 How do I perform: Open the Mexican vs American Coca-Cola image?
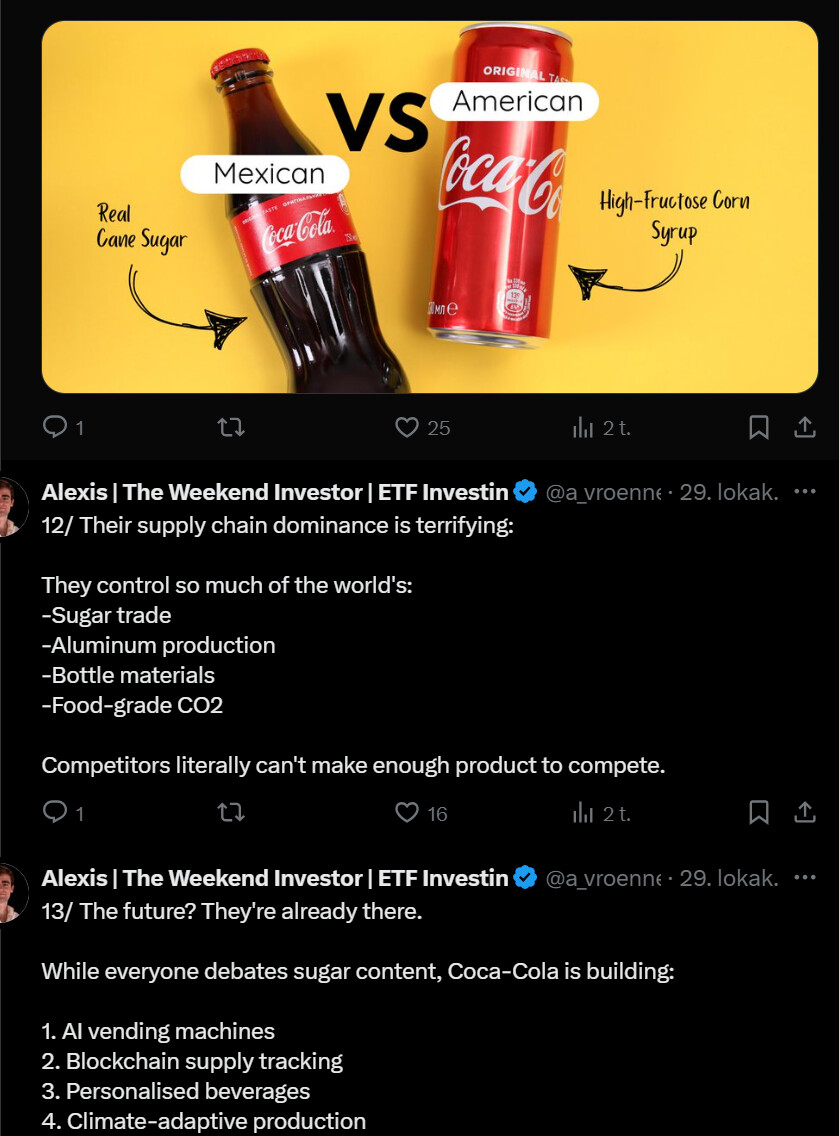tap(430, 207)
